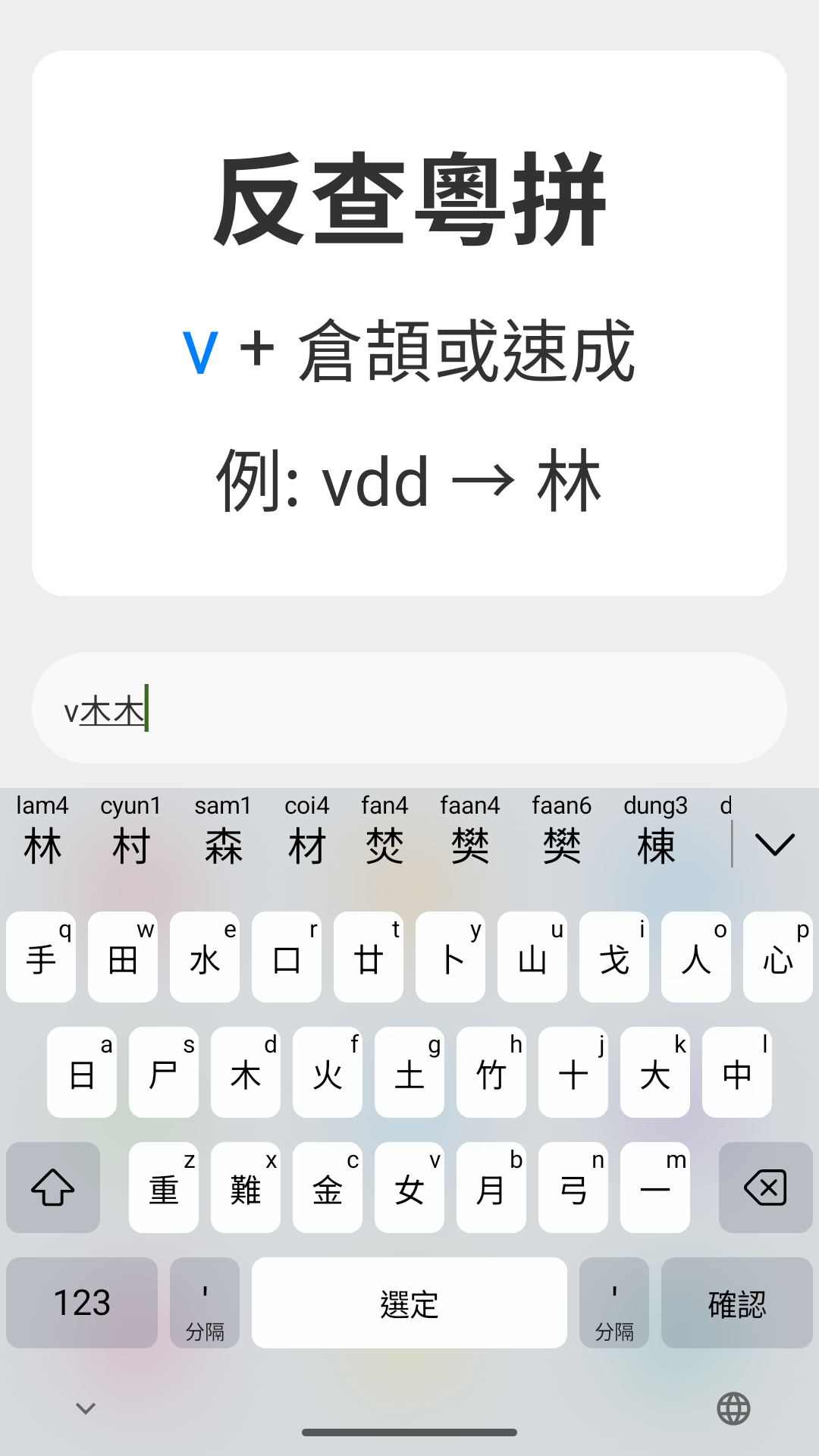Switch input language with globe icon
Viewport: 819px width, 1456px height.
pyautogui.click(x=733, y=1409)
